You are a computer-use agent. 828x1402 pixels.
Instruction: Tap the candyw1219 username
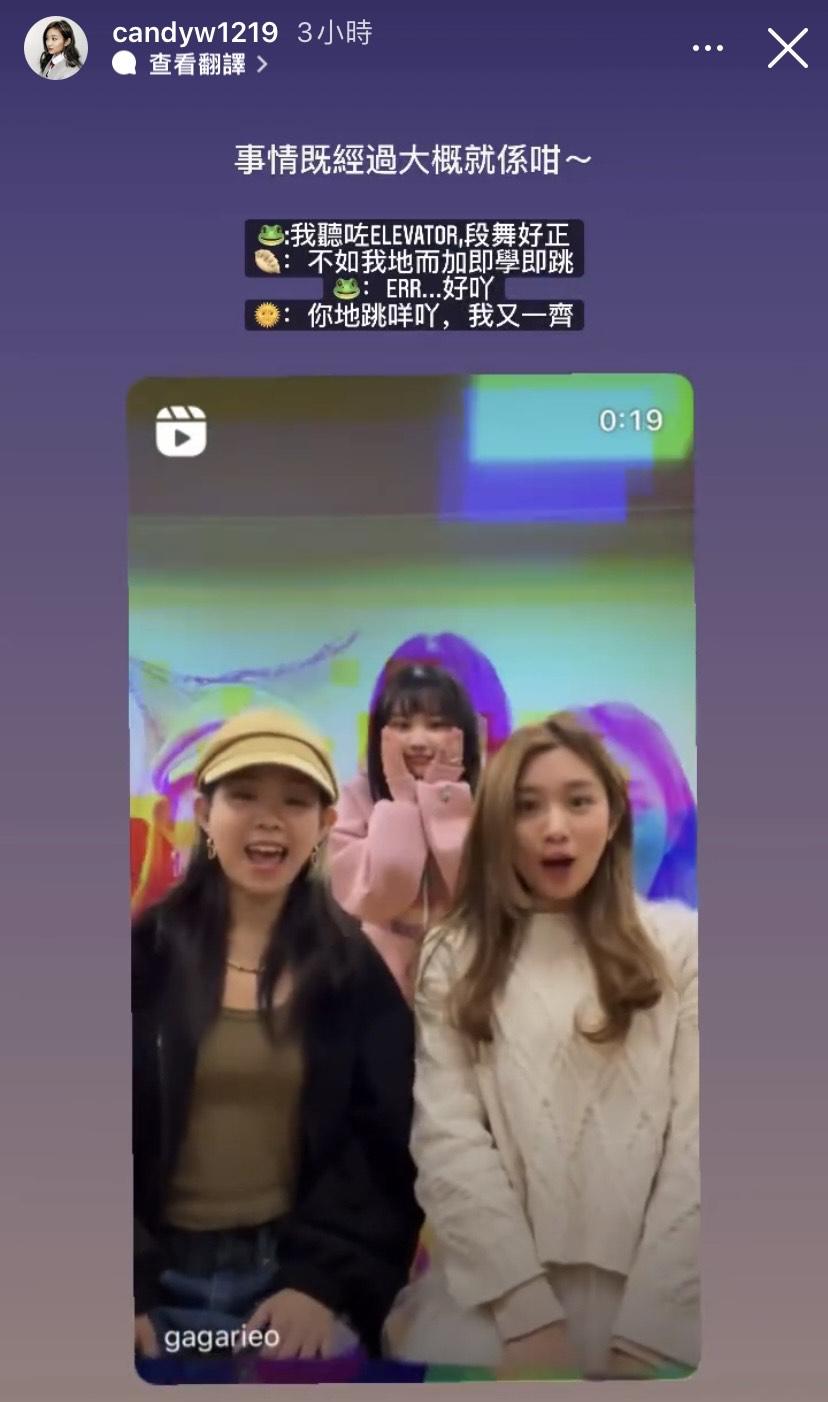(194, 33)
